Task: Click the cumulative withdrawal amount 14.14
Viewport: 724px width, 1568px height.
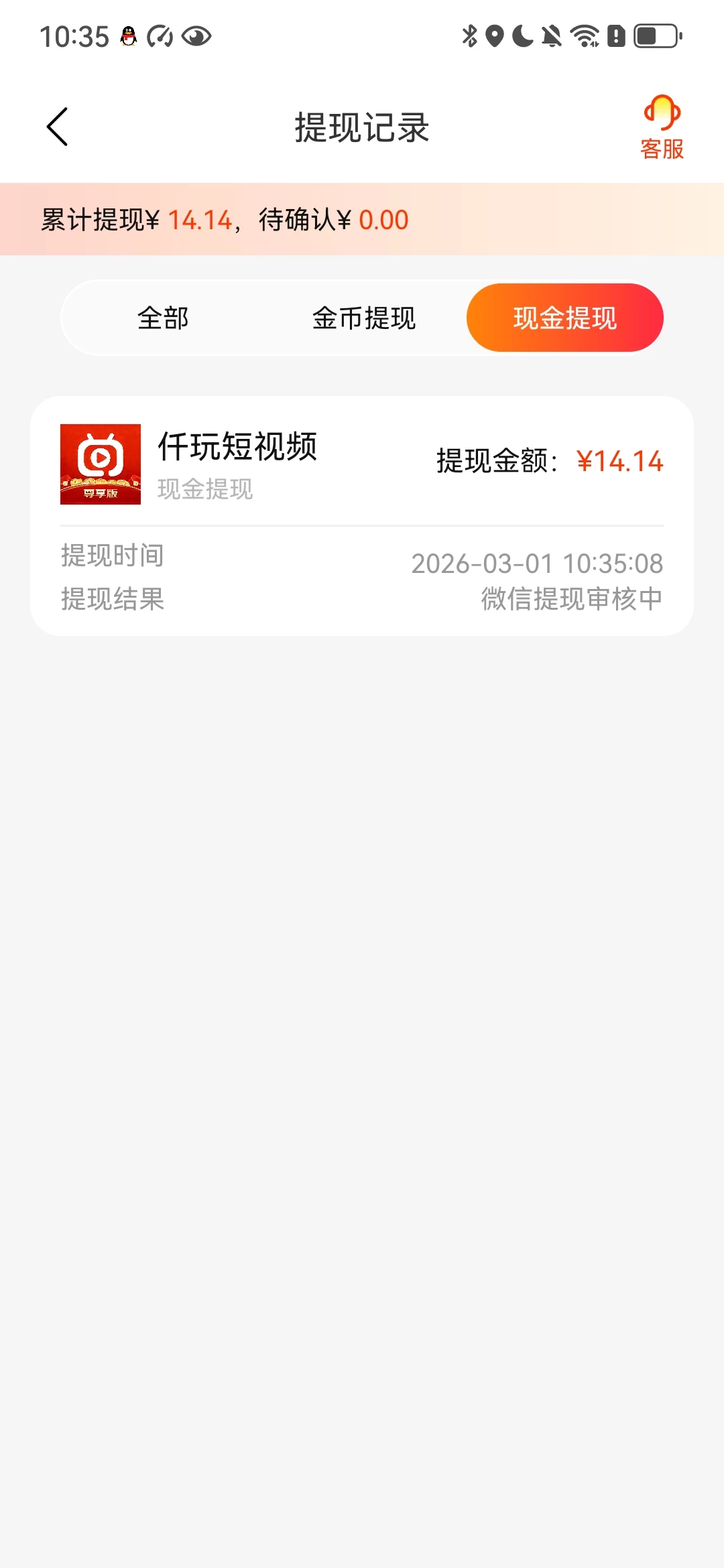Action: (x=201, y=219)
